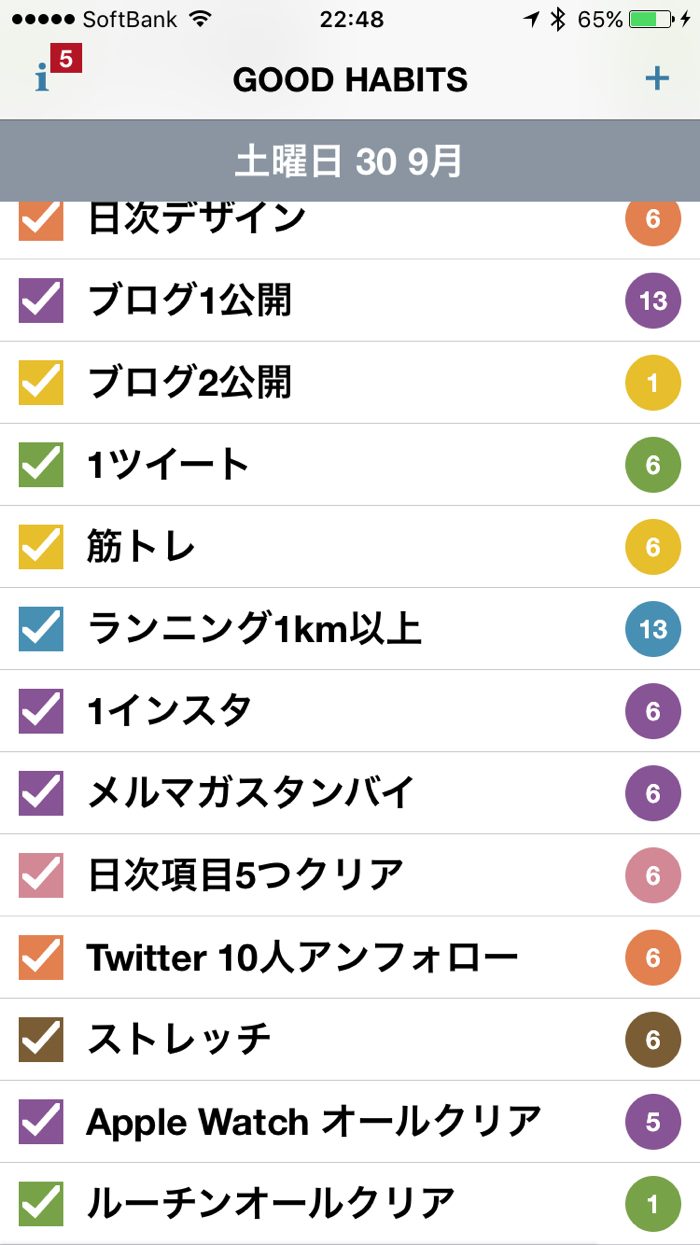
Task: Uncheck the 1ツイート habit checkbox
Action: 41,465
